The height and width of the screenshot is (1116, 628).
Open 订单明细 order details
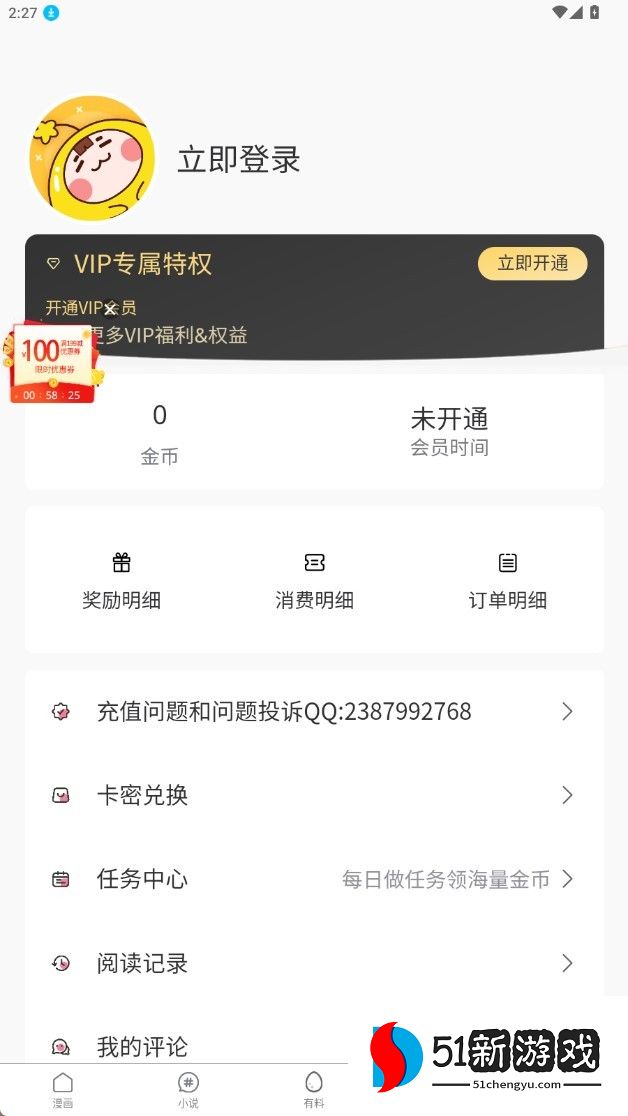507,581
